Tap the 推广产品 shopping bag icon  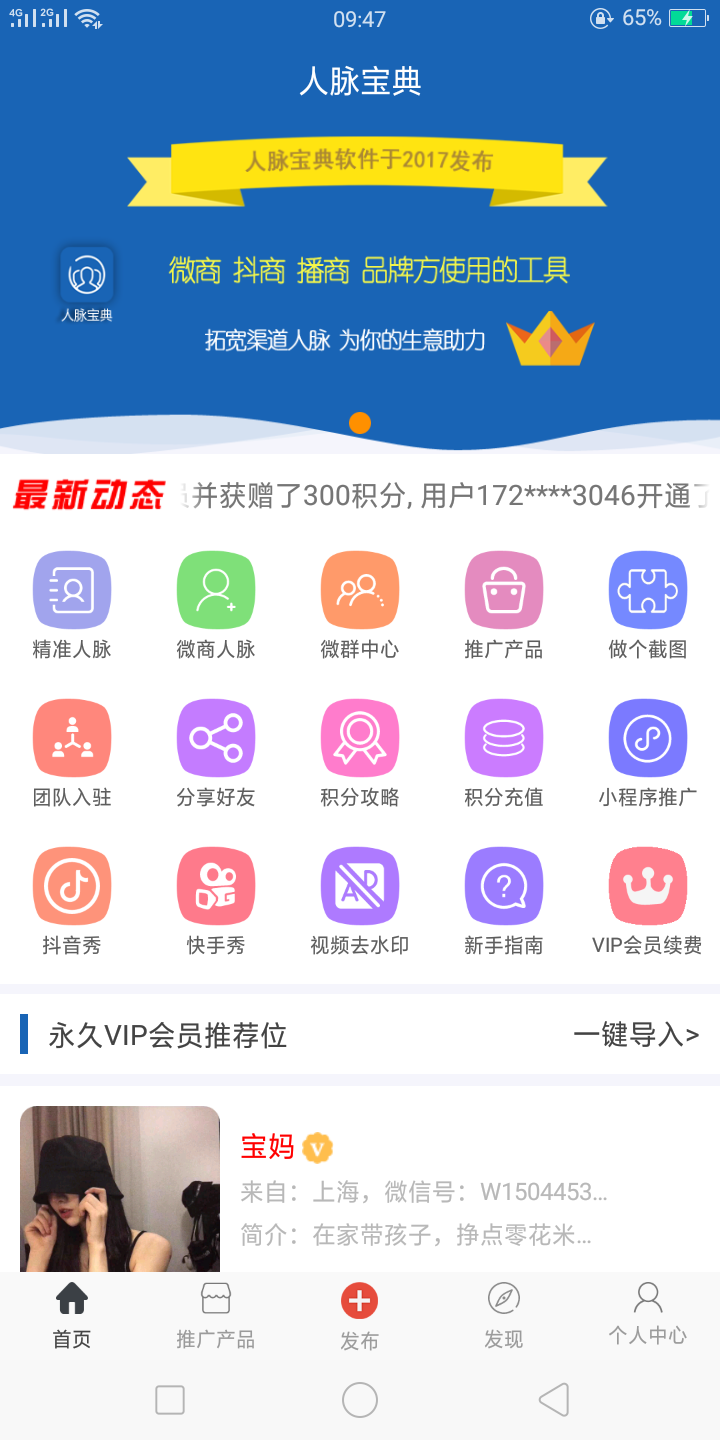503,590
